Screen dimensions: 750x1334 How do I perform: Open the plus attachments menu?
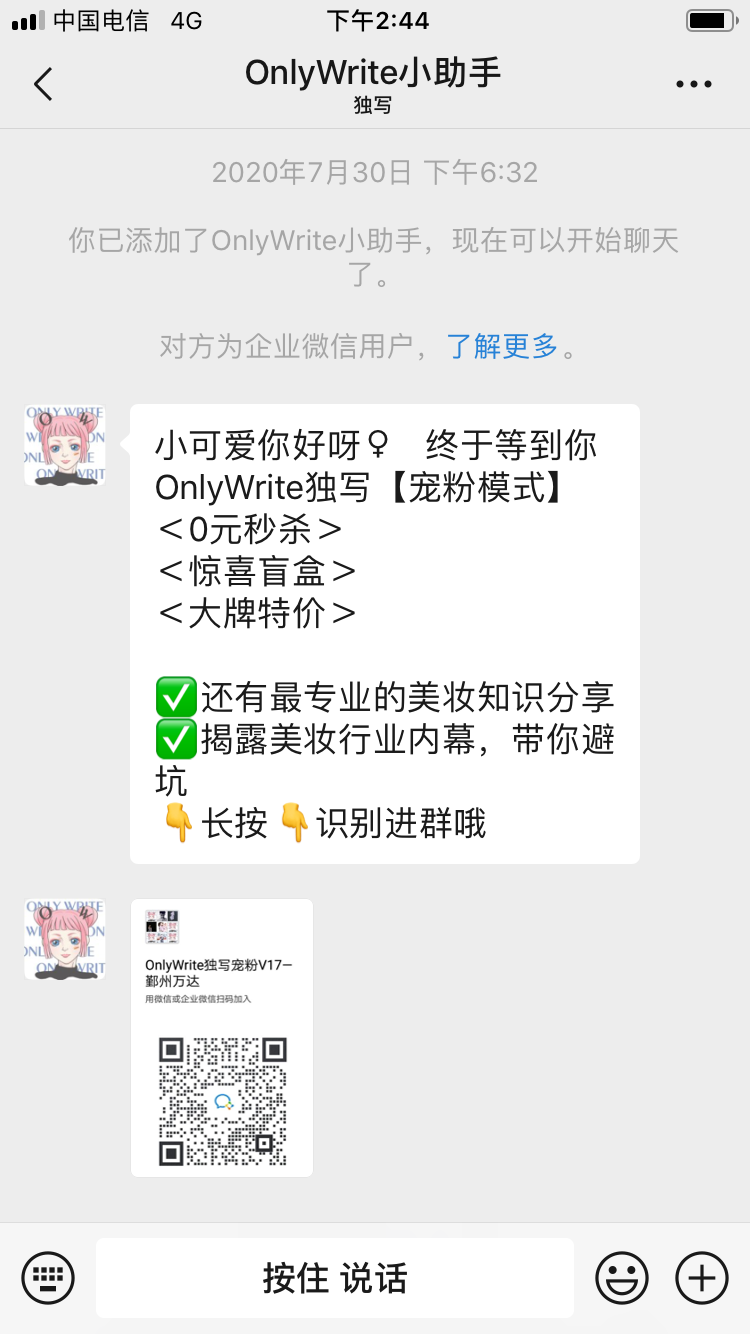coord(702,1277)
